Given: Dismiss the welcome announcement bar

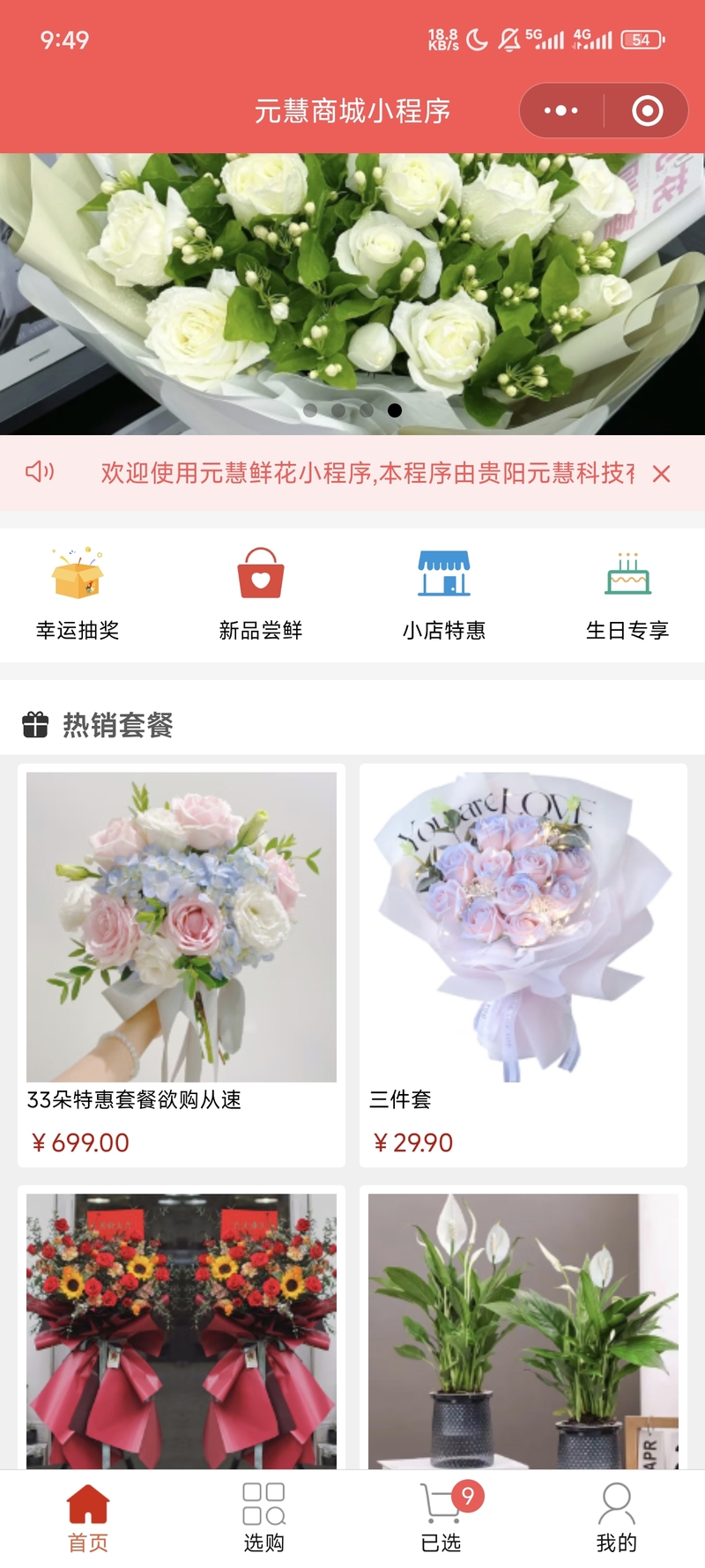Looking at the screenshot, I should pyautogui.click(x=662, y=474).
